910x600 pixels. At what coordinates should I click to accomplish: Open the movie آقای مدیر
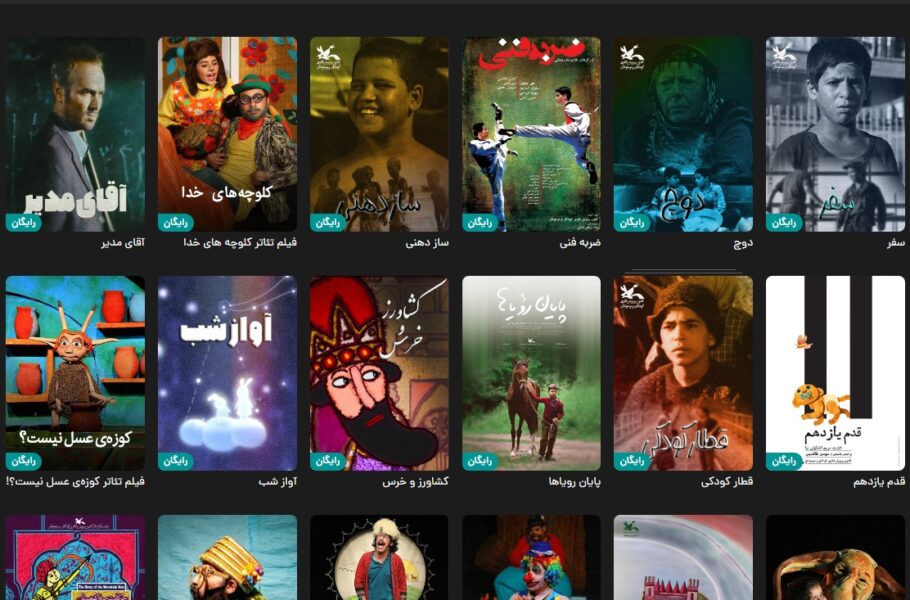tap(75, 134)
